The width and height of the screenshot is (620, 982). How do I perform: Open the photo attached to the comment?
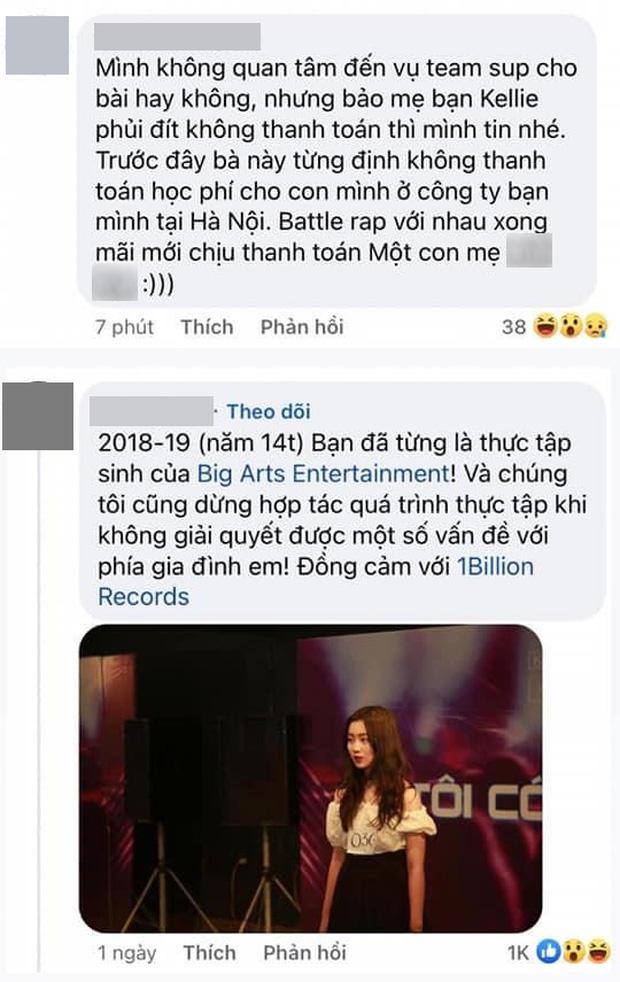311,777
